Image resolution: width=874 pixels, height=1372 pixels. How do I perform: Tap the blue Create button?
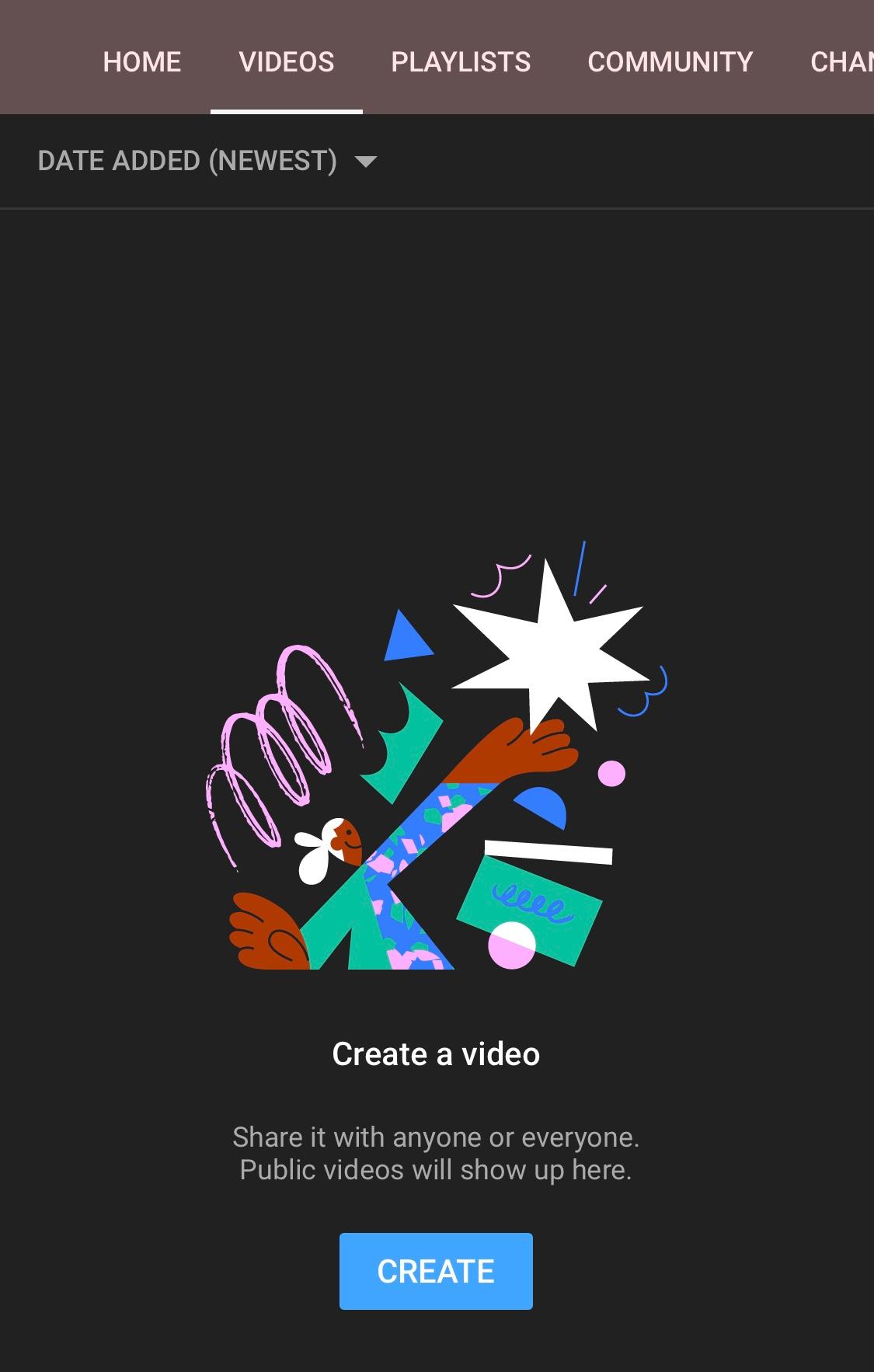(x=436, y=1271)
